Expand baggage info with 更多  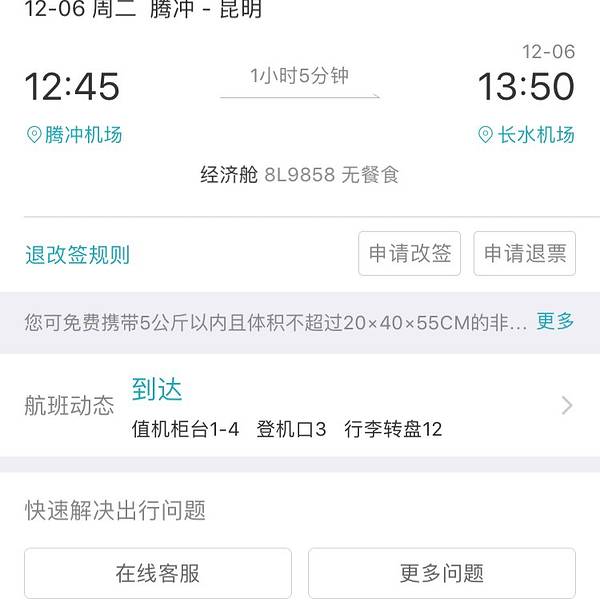coord(555,321)
